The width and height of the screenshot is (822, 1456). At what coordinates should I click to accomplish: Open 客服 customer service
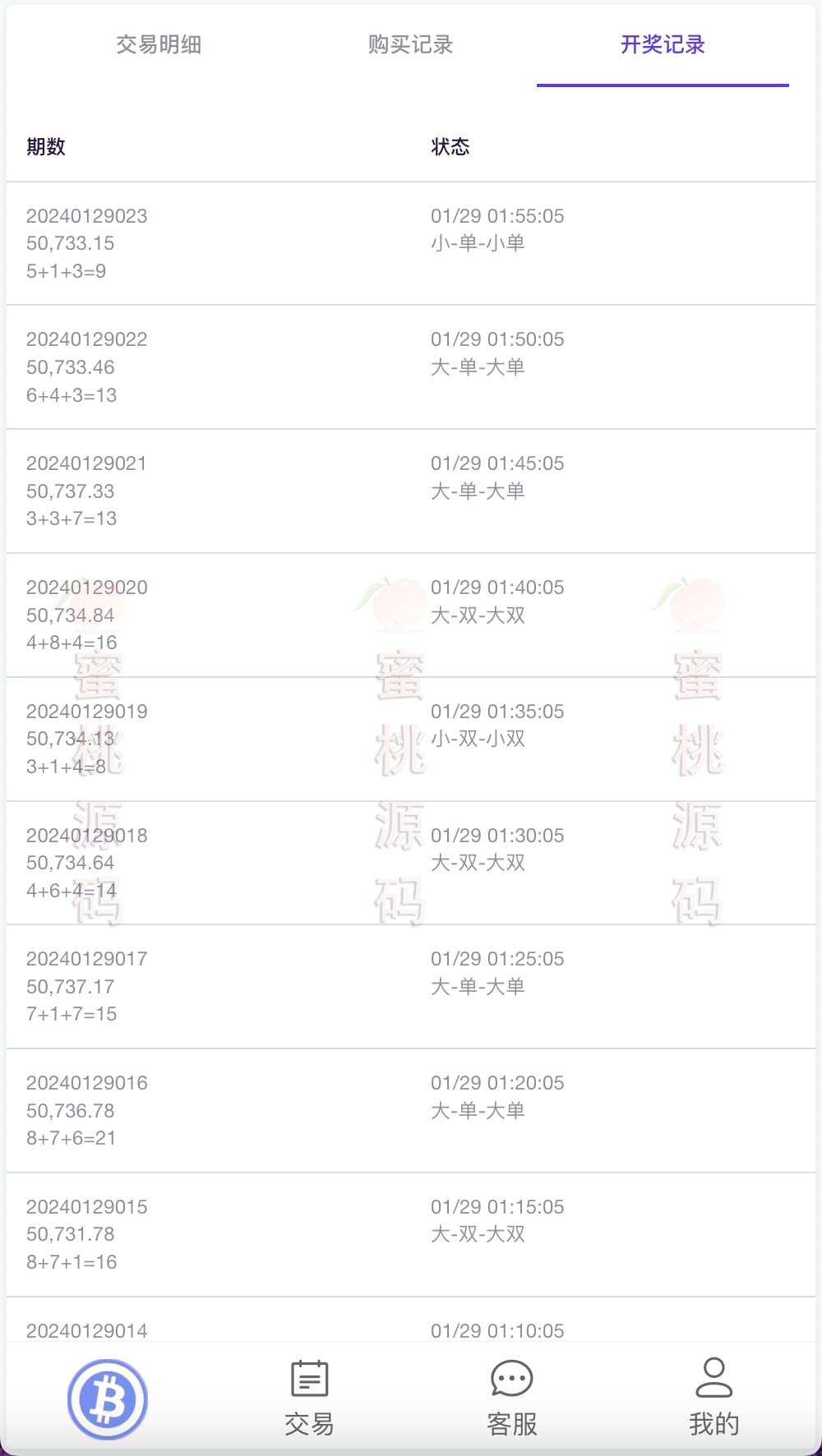(511, 1398)
